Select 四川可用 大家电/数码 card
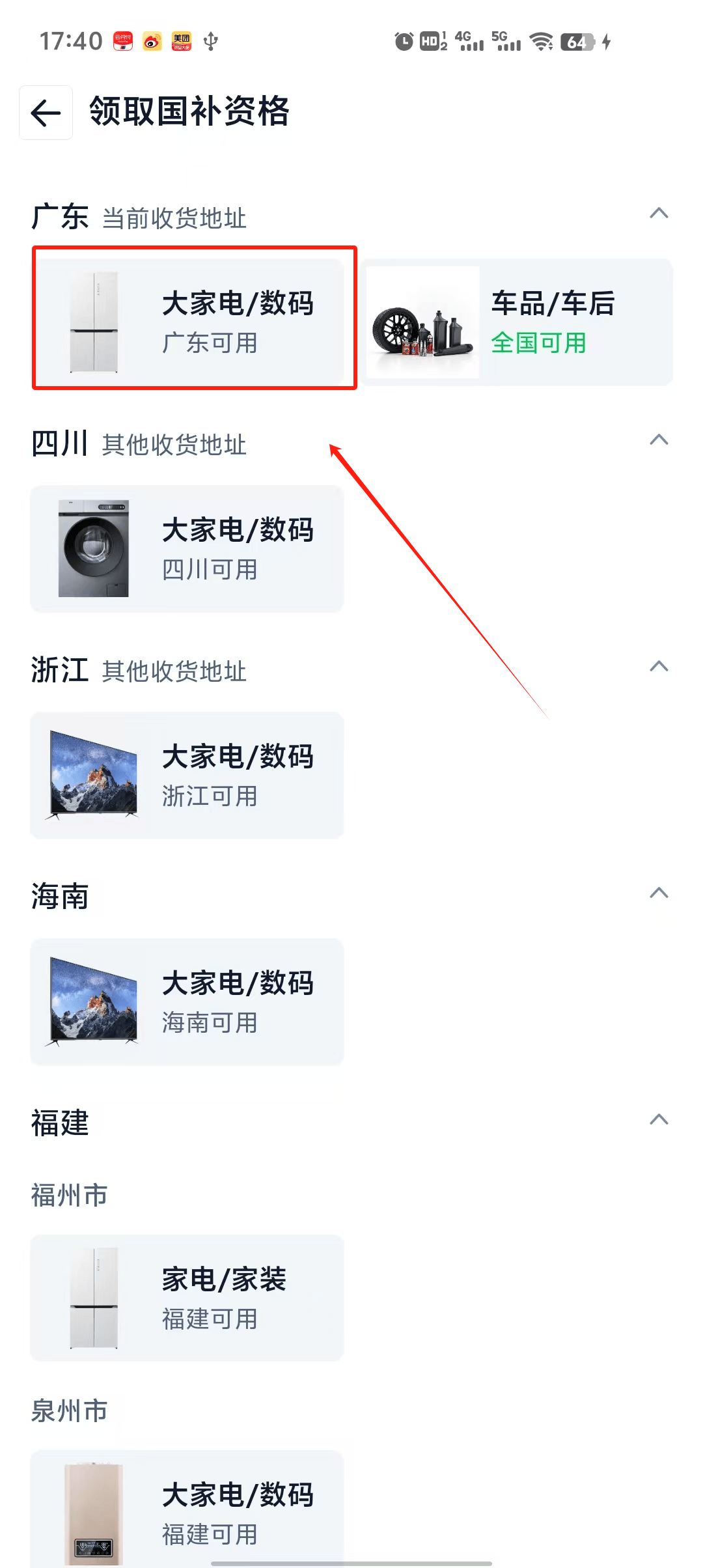 pos(188,548)
